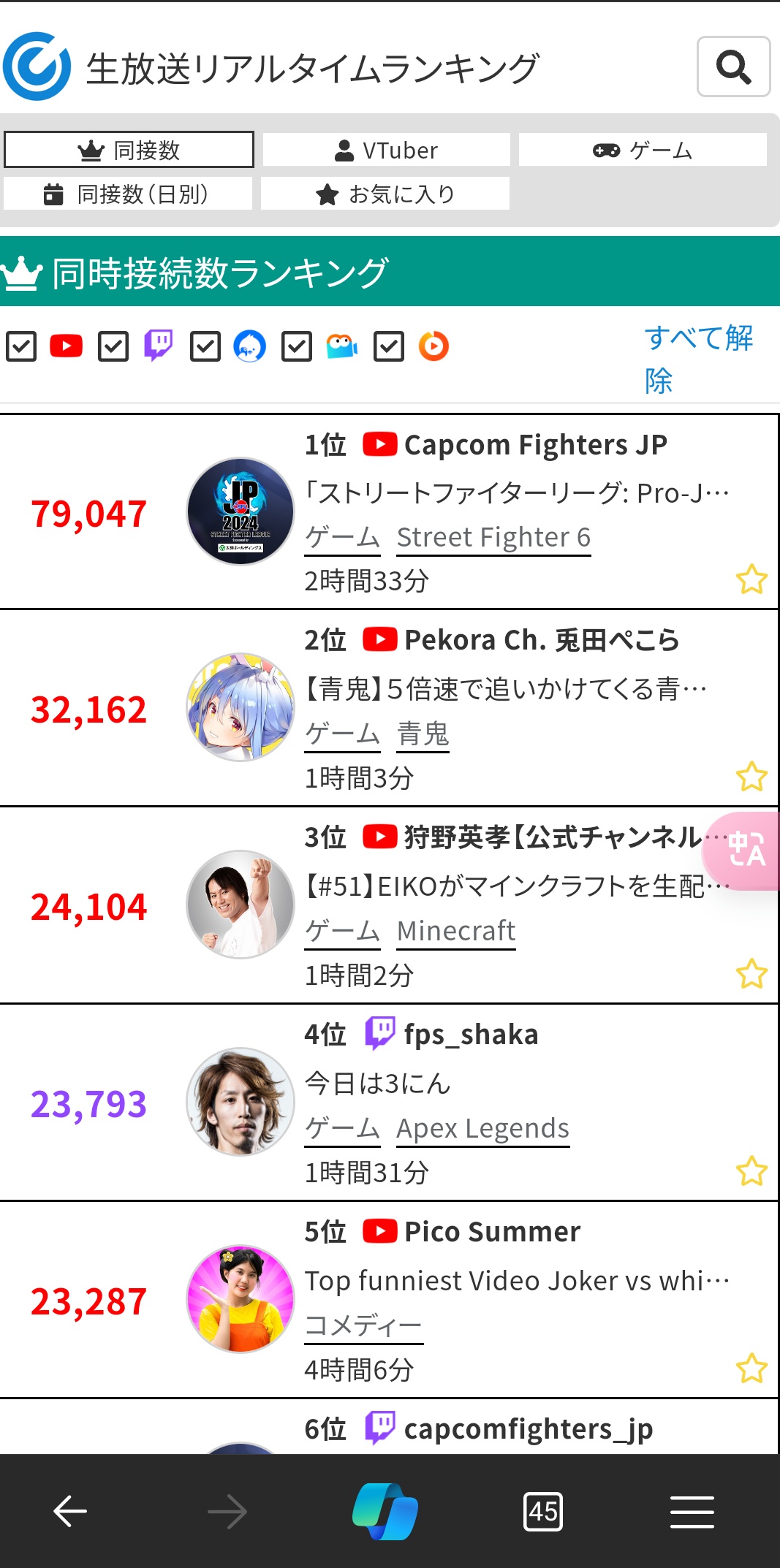Select the Apex Legends link

click(x=482, y=1128)
